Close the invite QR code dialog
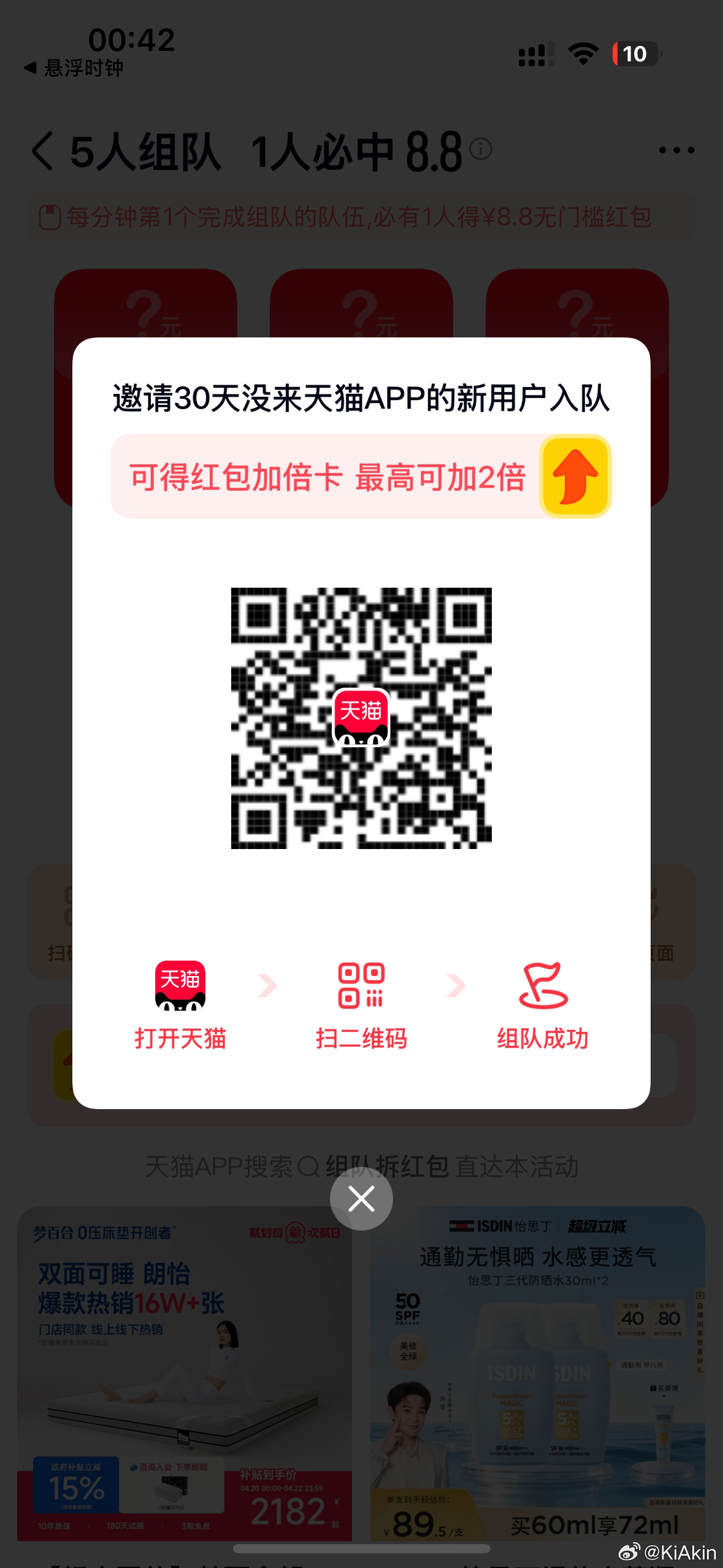 (x=361, y=1199)
